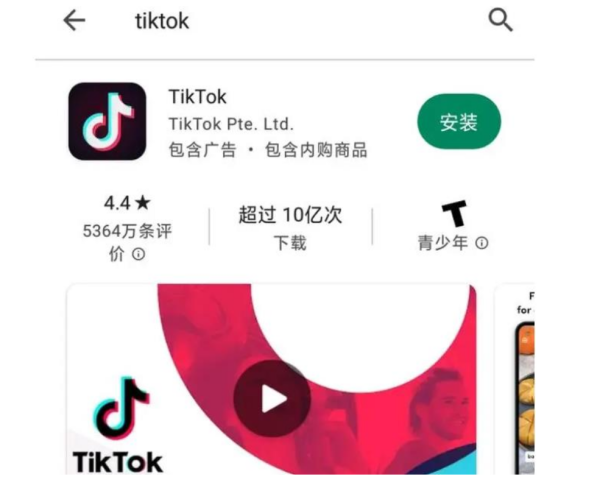Image resolution: width=600 pixels, height=488 pixels.
Task: View info about the 青少年 content rating
Action: (x=482, y=243)
